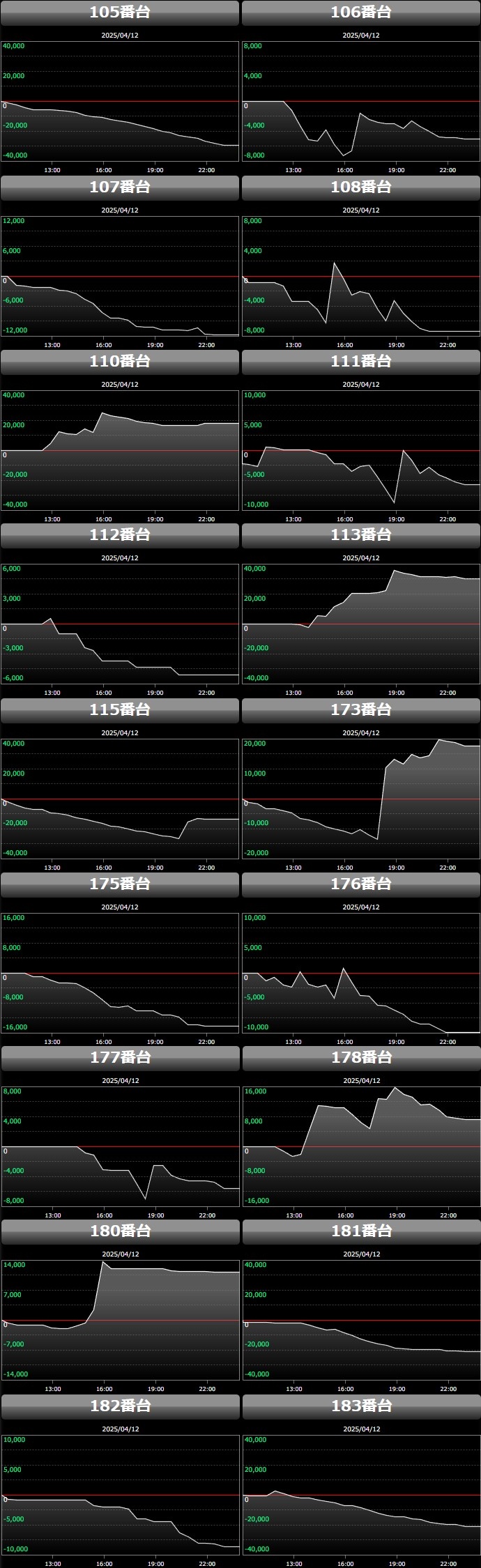Viewport: 481px width, 1568px height.
Task: Open 113番台 machine data
Action: (x=361, y=535)
